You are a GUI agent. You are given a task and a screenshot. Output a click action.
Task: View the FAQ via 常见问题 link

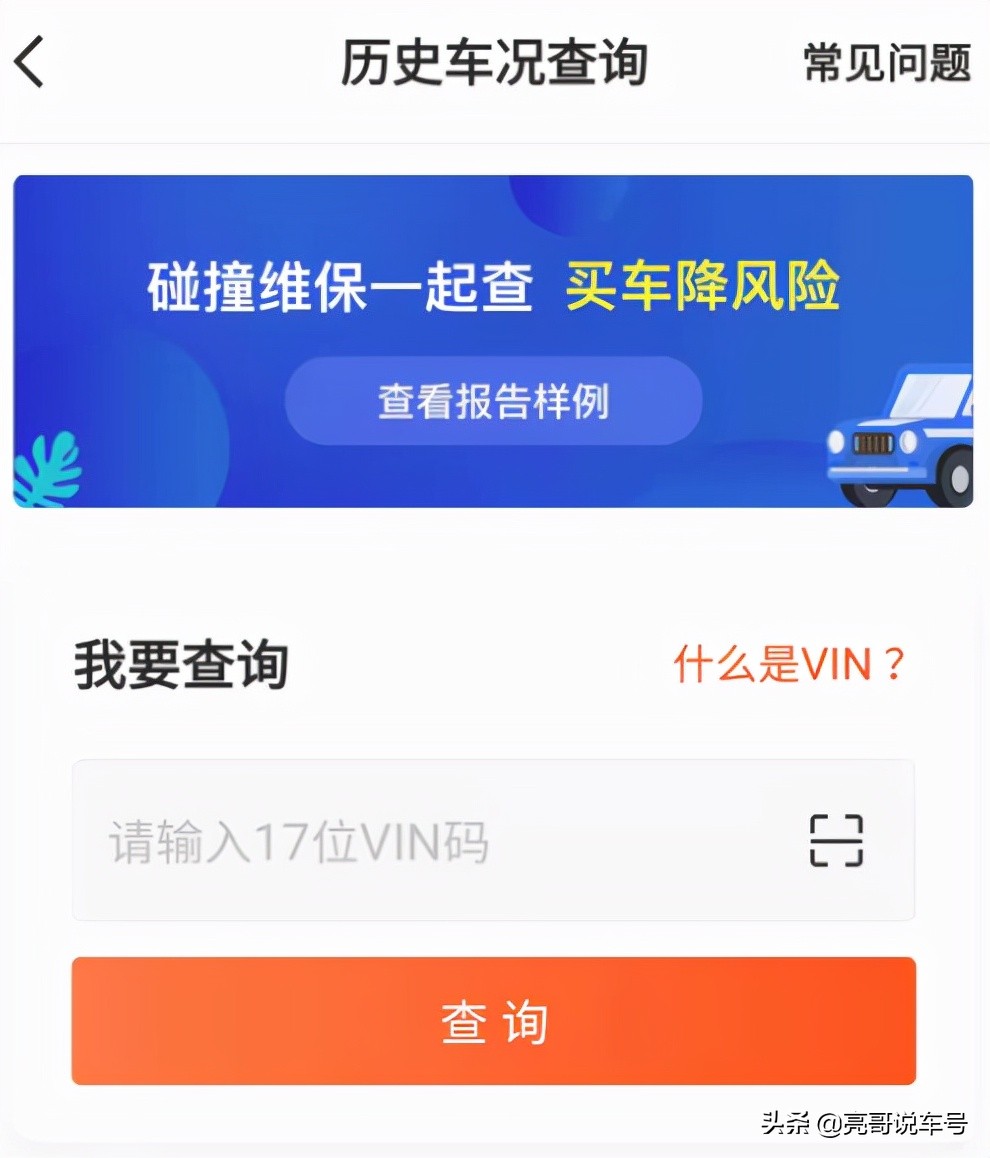tap(886, 62)
